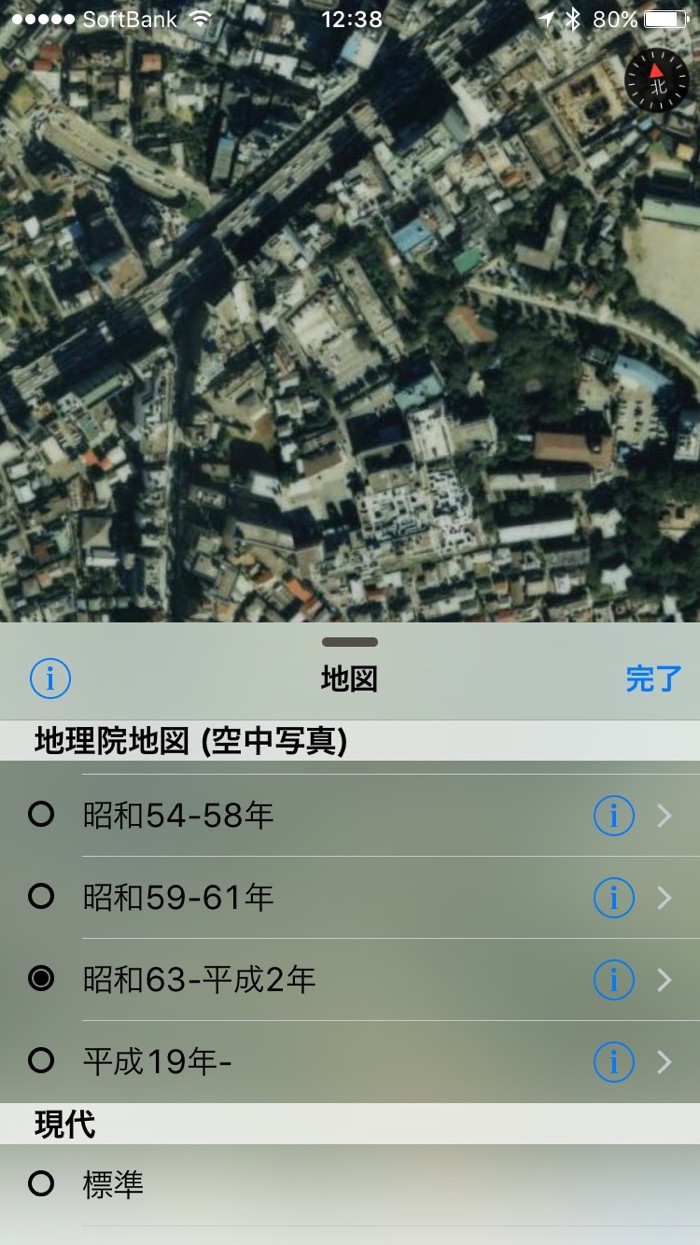
Task: Tap the panel grabber handle above 地図
Action: (350, 642)
